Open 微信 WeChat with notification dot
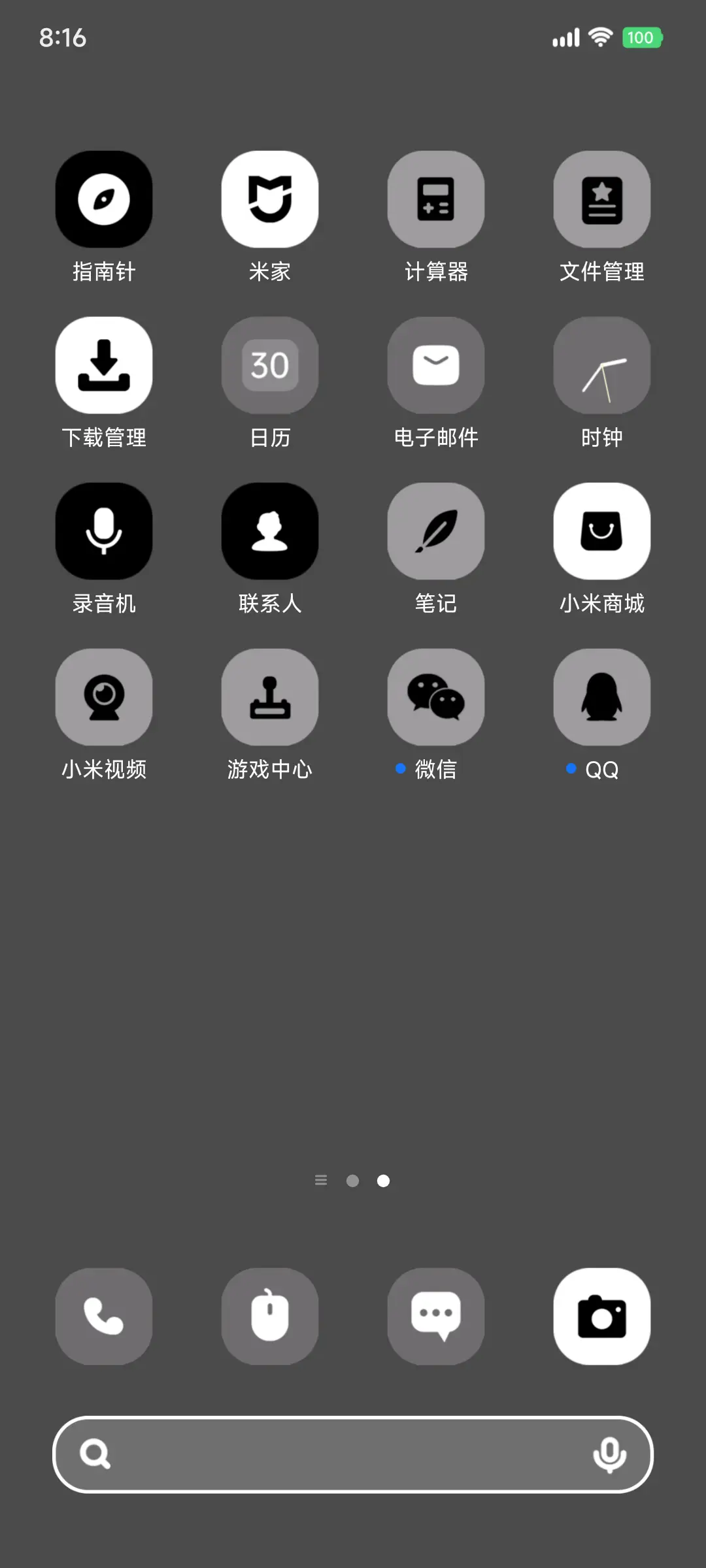706x1568 pixels. click(436, 697)
